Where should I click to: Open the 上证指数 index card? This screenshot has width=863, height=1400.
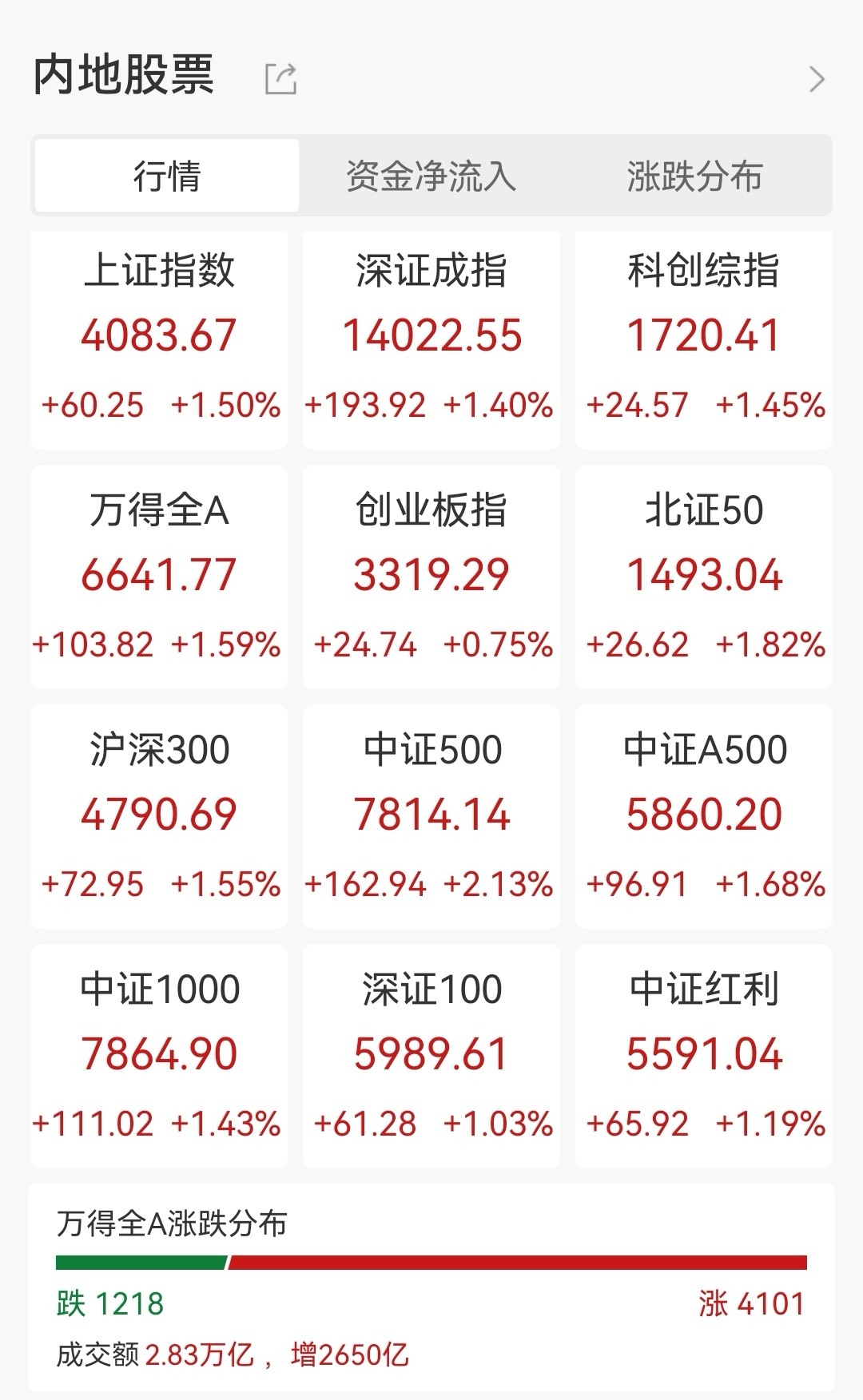pos(159,339)
